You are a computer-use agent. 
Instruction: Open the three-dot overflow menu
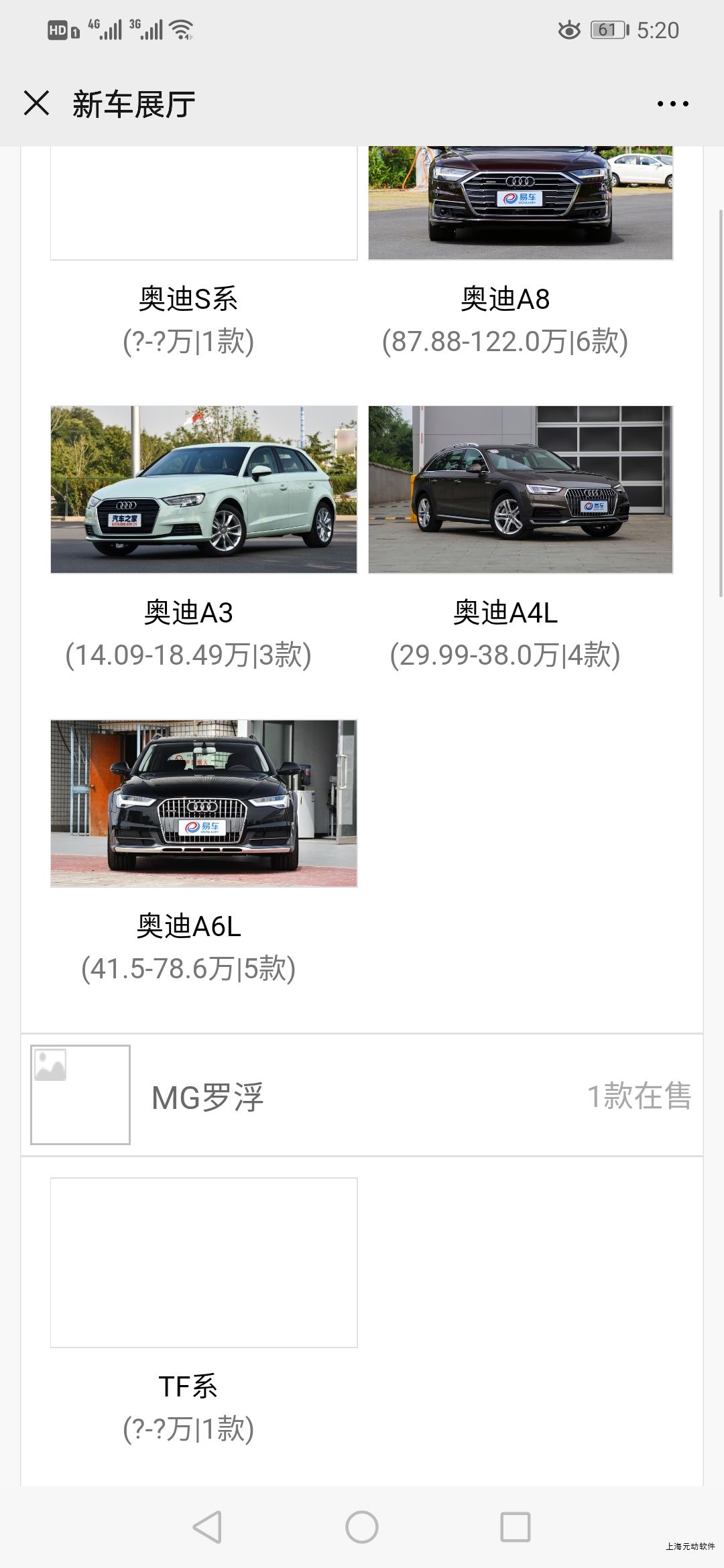tap(672, 104)
